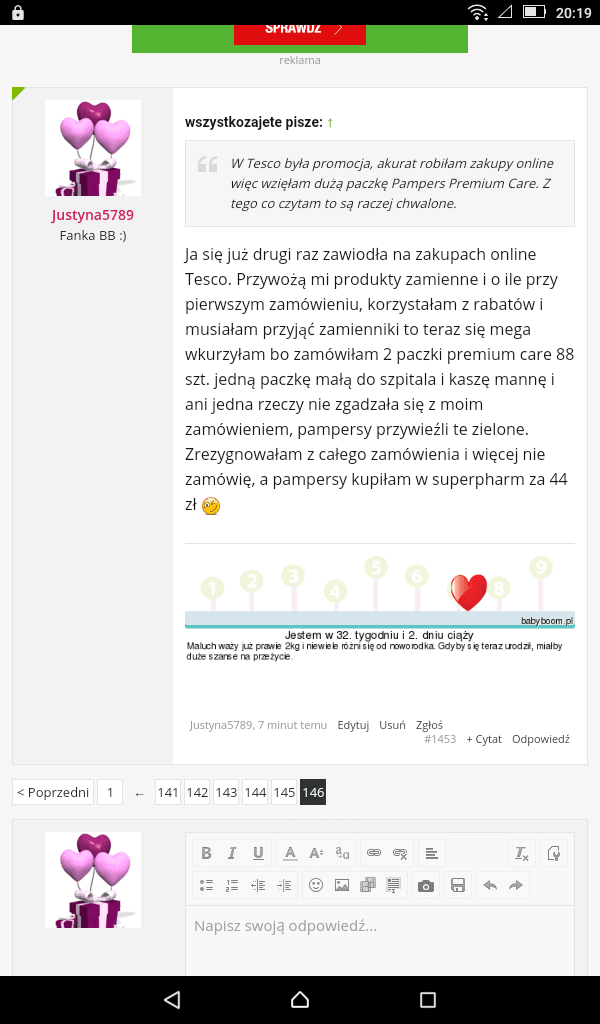Insert an emoticon from the editor toolbar
This screenshot has width=600, height=1024.
316,885
